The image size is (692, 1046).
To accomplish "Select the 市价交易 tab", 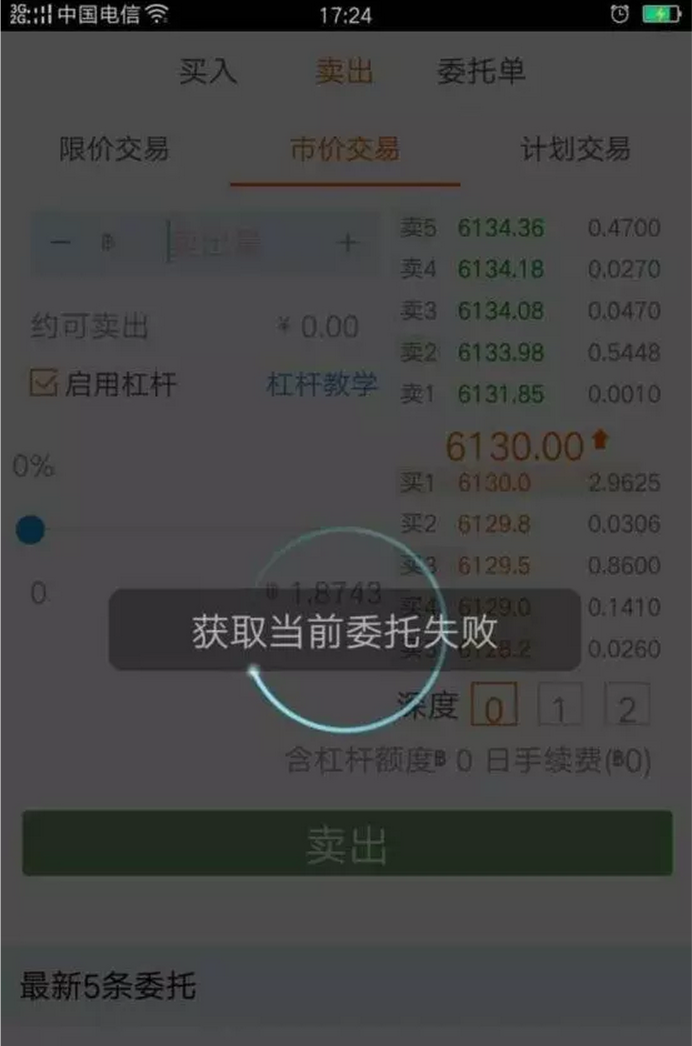I will click(x=345, y=150).
